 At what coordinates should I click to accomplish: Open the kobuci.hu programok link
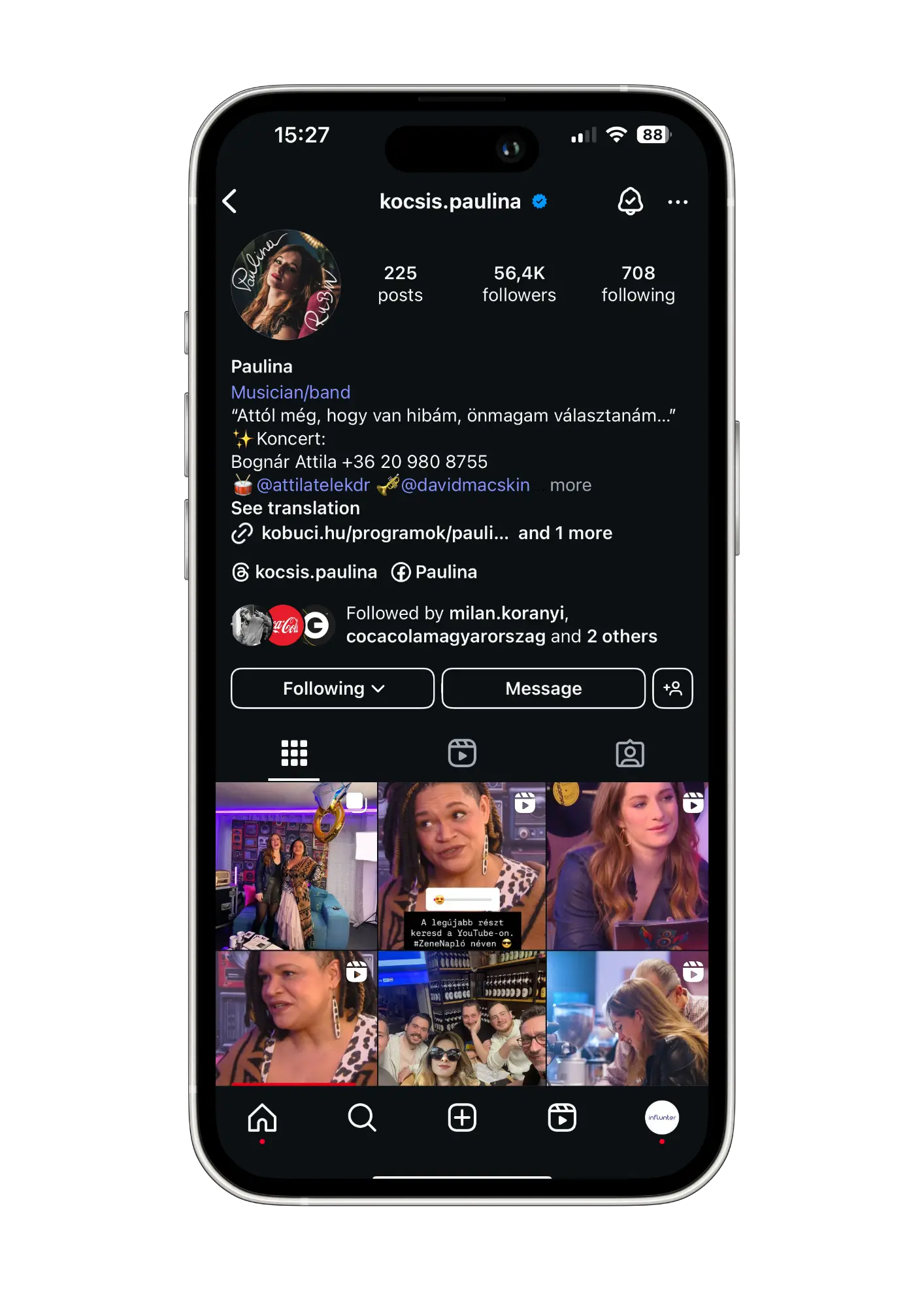tap(384, 533)
